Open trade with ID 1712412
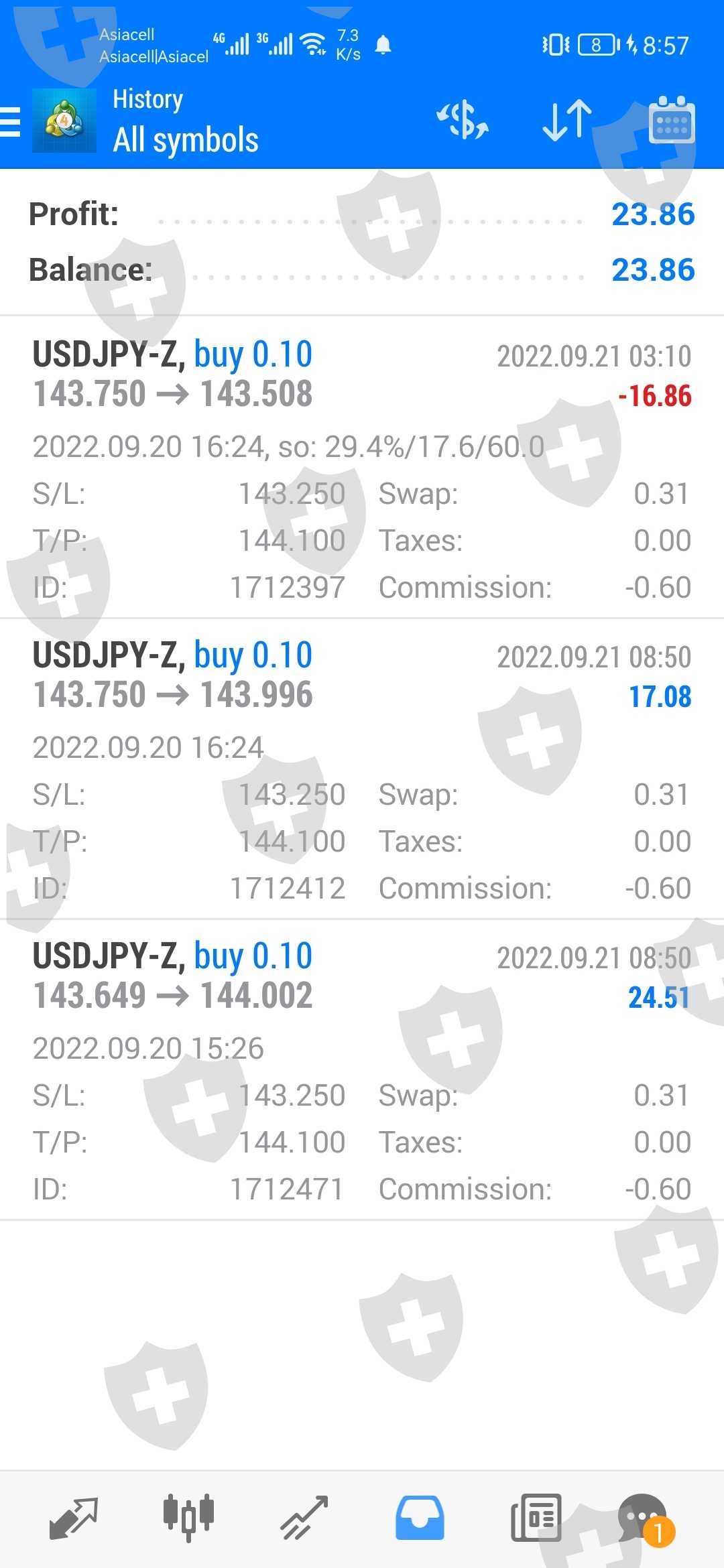The image size is (724, 1568). click(362, 768)
